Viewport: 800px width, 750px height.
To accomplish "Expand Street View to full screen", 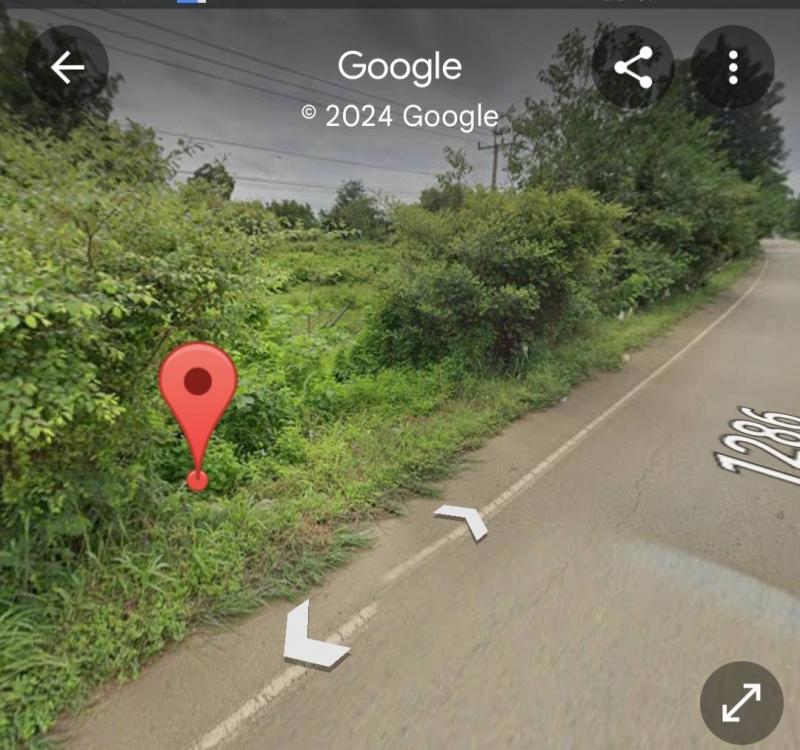I will point(741,703).
